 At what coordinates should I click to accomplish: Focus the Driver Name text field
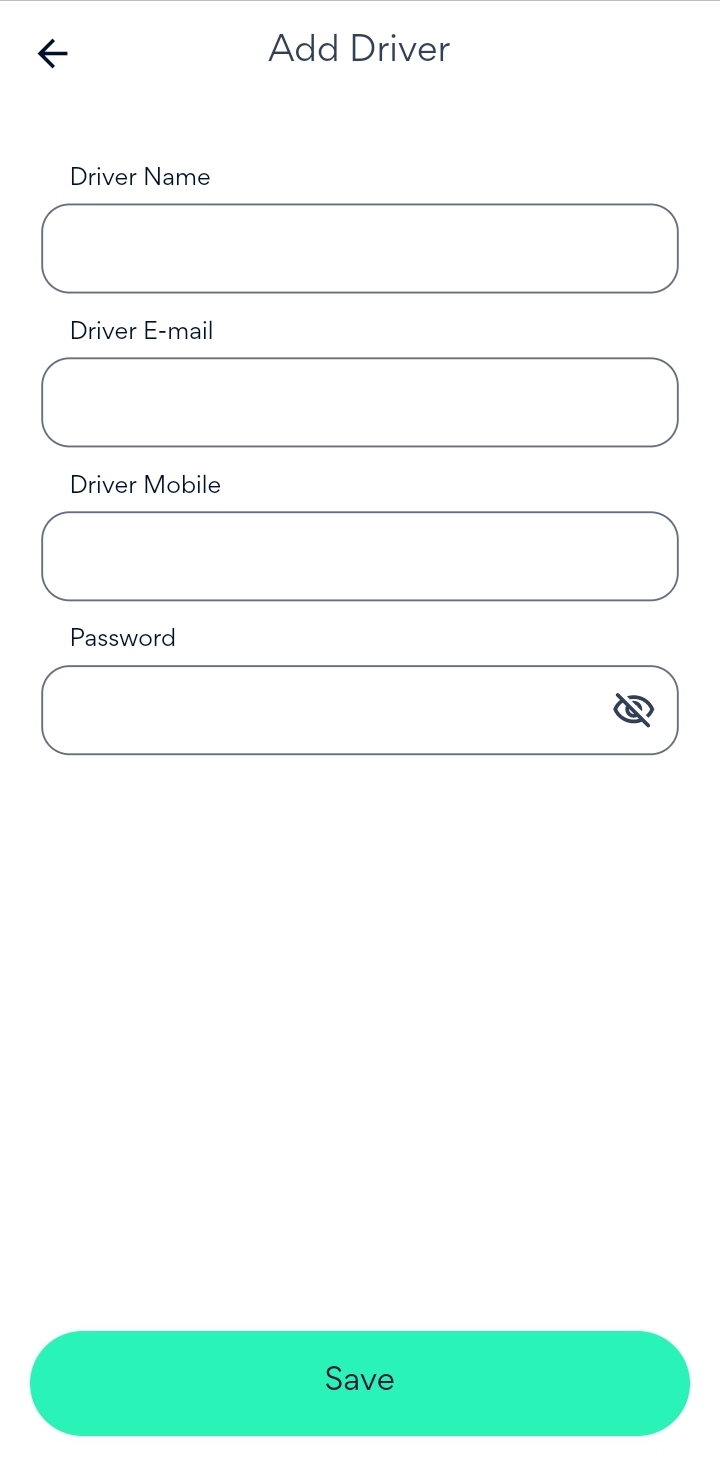point(360,249)
